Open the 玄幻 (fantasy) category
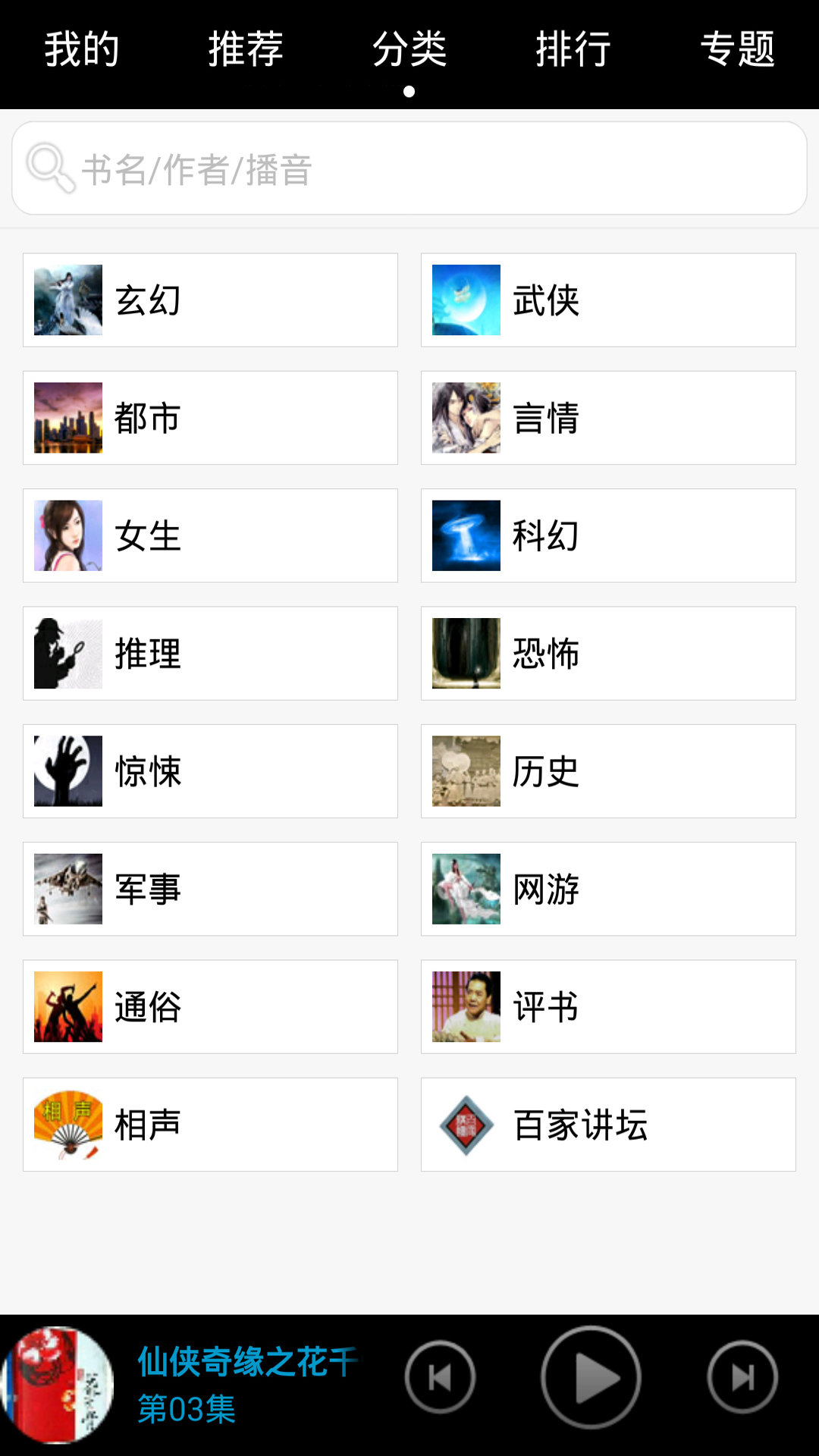Viewport: 819px width, 1456px height. [209, 299]
